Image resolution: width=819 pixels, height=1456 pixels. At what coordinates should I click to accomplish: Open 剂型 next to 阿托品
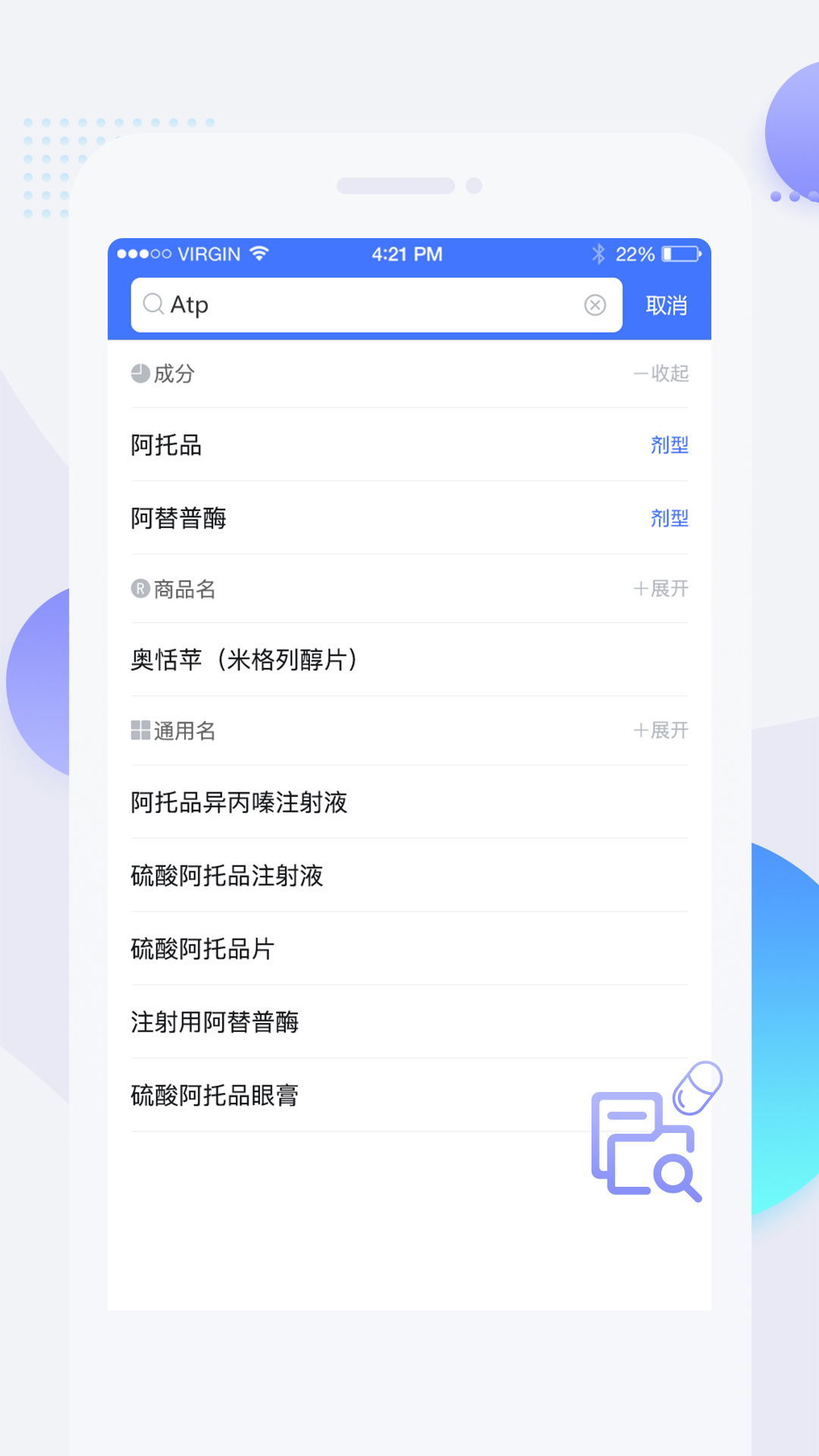670,445
